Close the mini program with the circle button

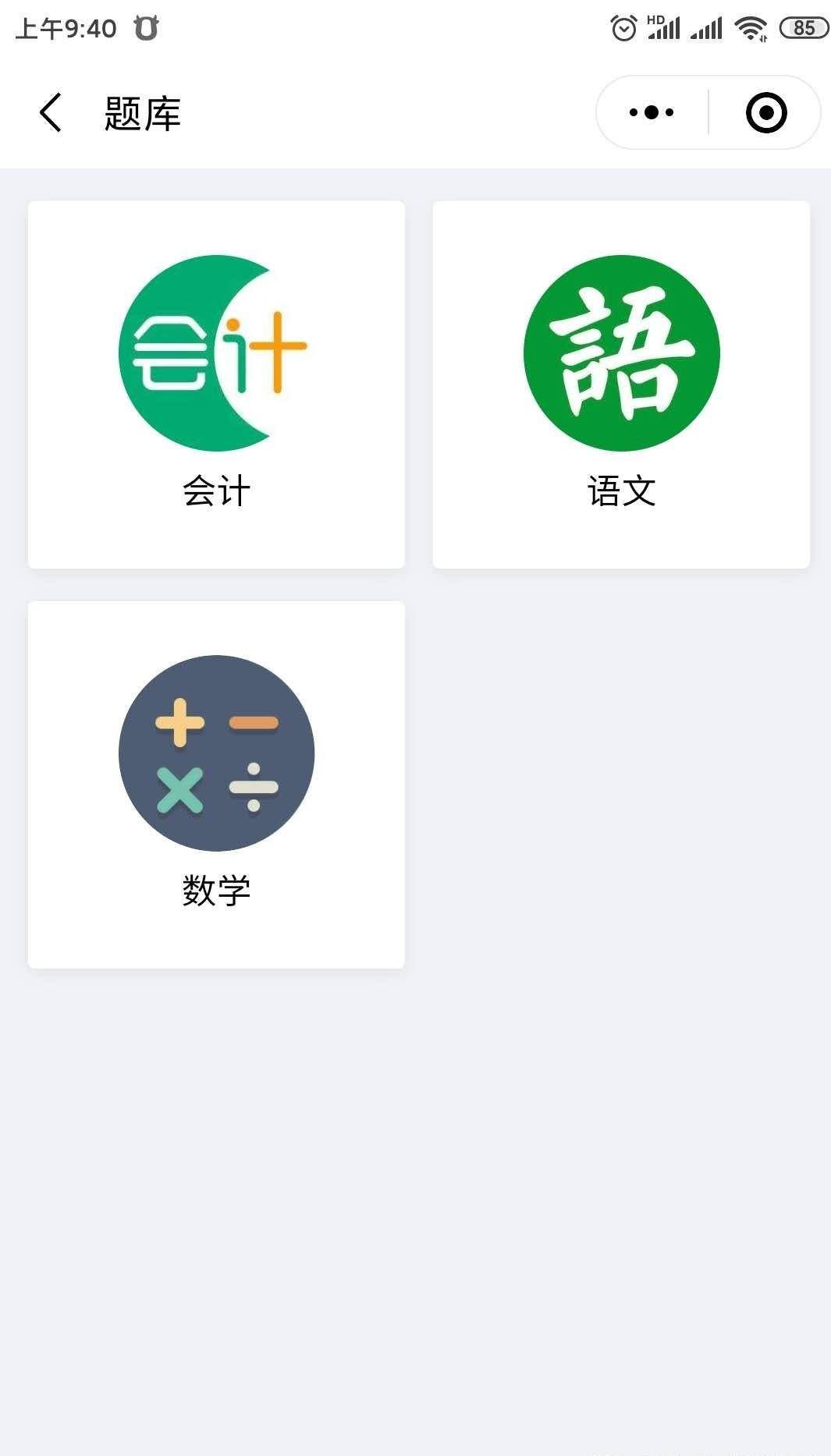click(765, 113)
